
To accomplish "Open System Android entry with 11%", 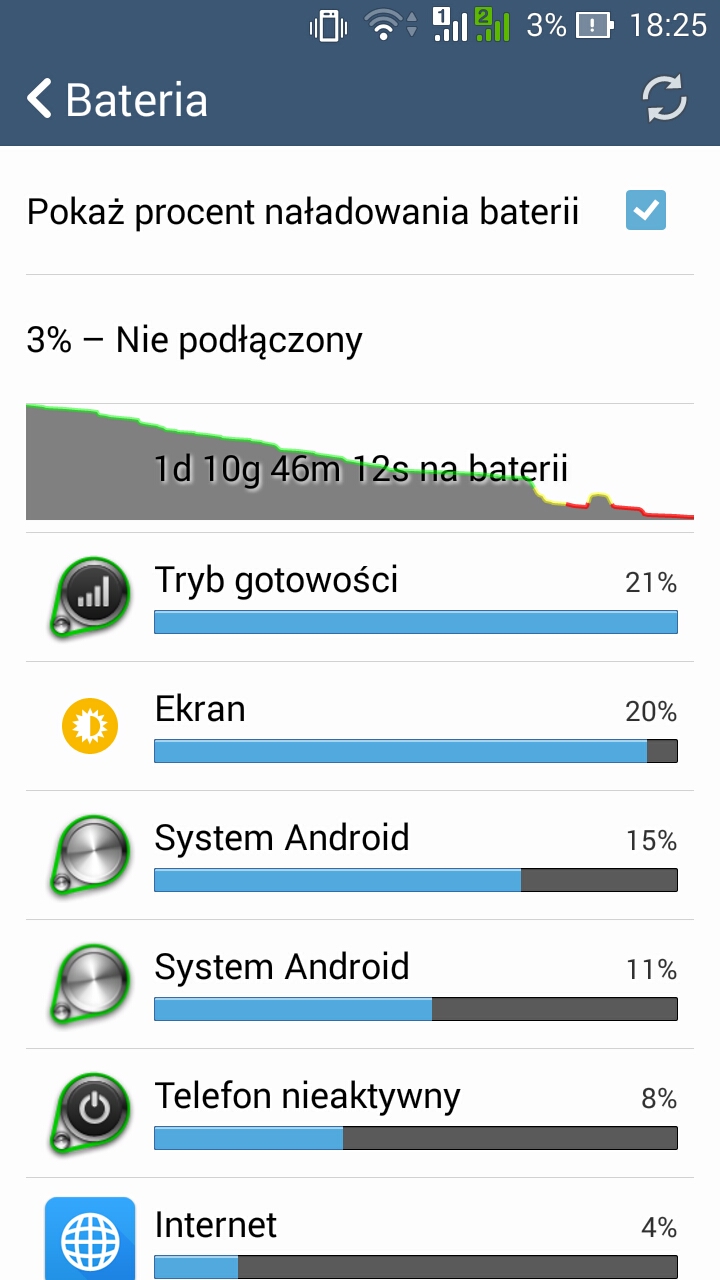I will [360, 984].
